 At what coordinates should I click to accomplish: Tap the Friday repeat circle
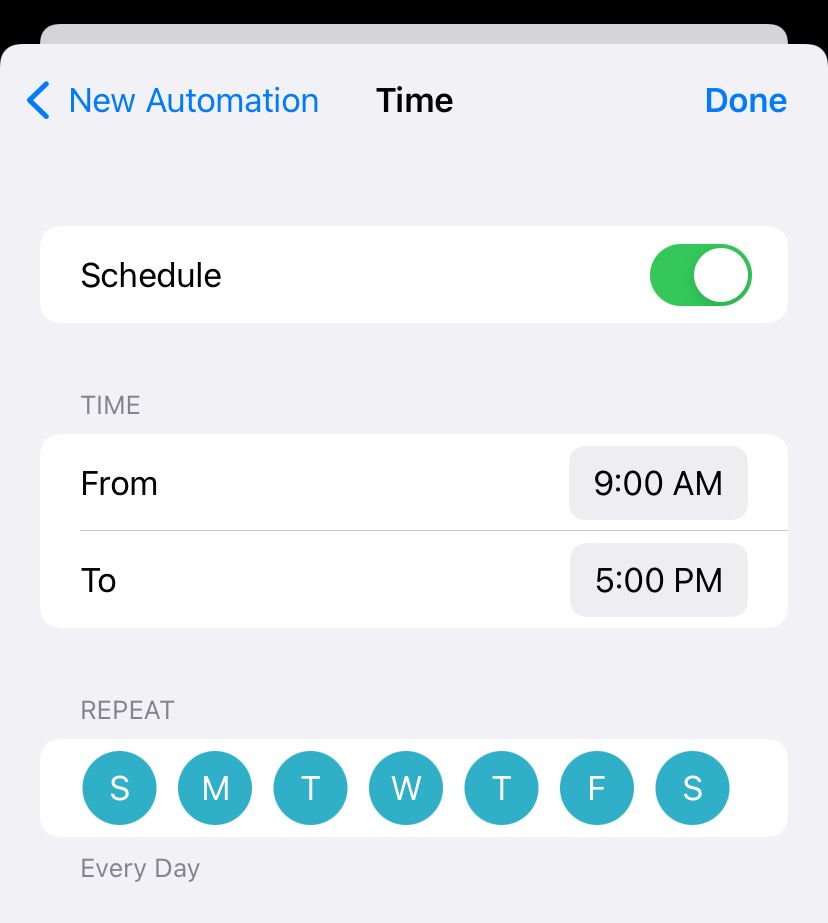tap(597, 788)
